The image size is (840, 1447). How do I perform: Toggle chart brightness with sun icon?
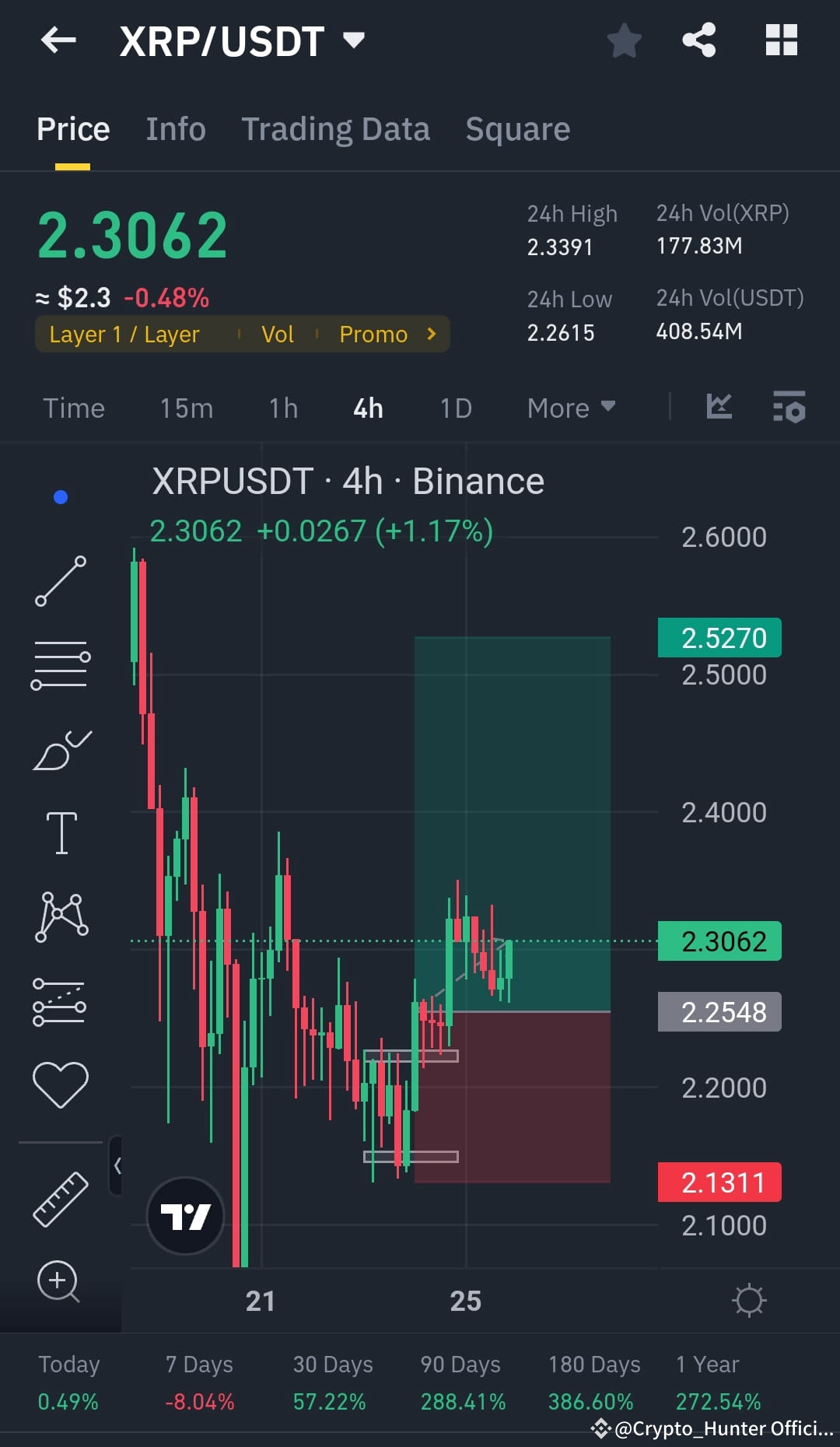749,1299
